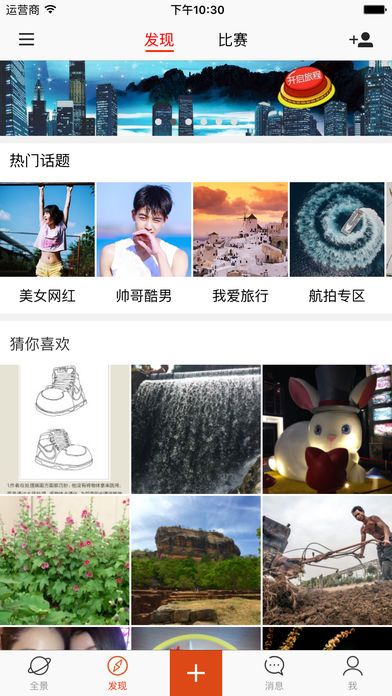
Task: Switch to the 比赛 tab
Action: 233,40
